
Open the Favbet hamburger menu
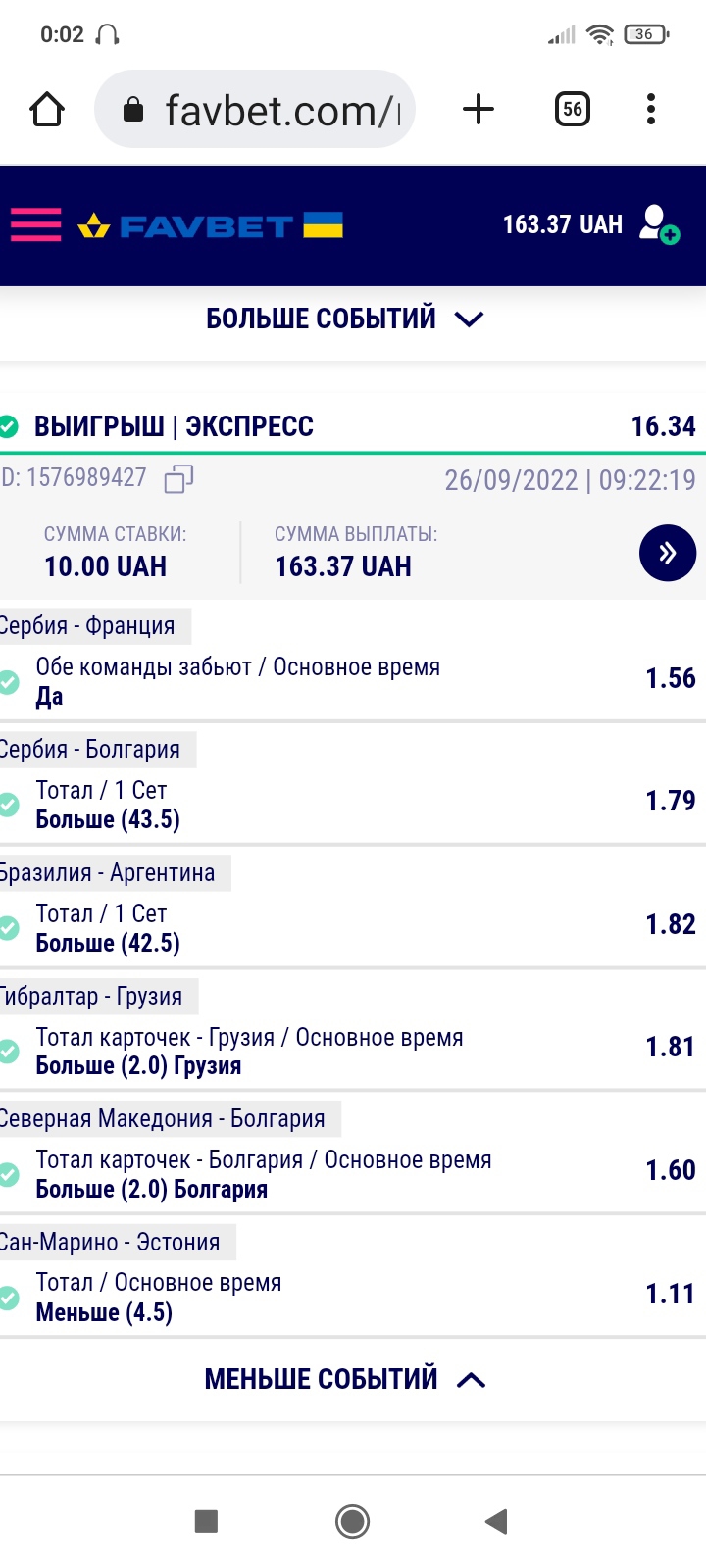(36, 225)
